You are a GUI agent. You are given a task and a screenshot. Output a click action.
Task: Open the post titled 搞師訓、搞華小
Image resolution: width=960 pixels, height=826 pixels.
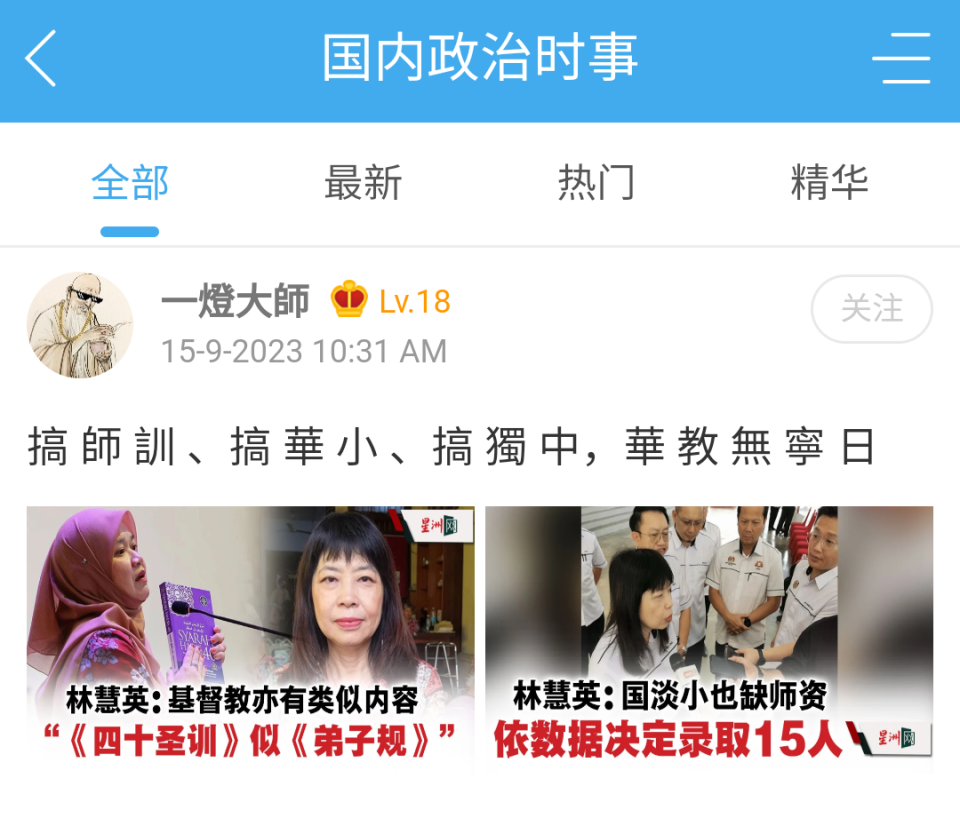[x=452, y=447]
